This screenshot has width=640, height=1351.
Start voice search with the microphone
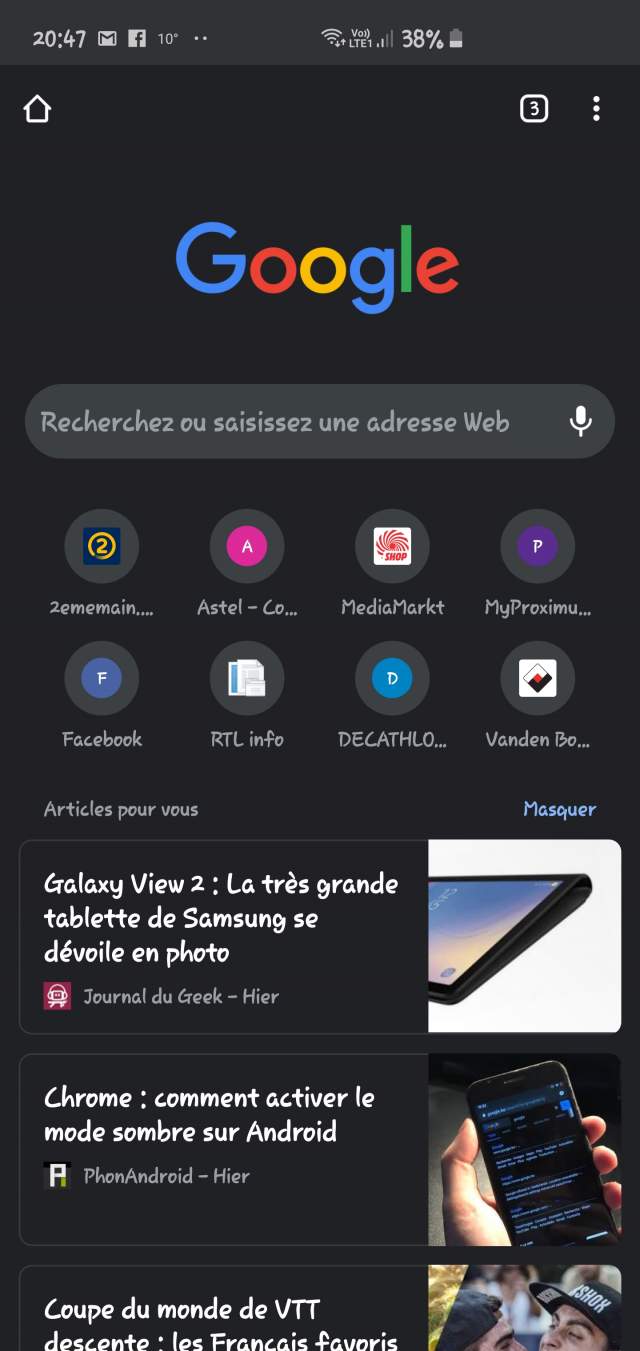tap(581, 422)
